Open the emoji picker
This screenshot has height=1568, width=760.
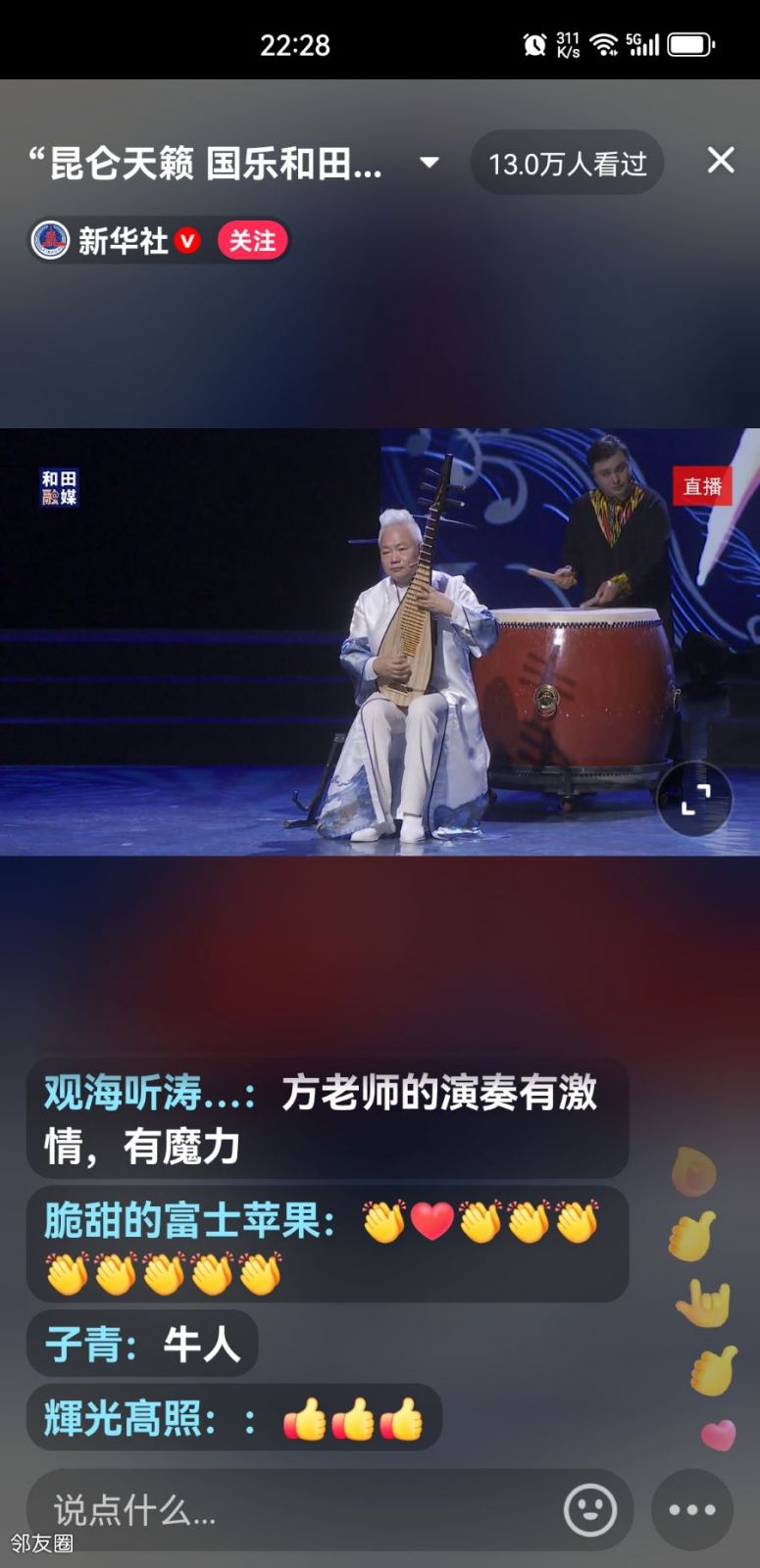click(x=590, y=1510)
